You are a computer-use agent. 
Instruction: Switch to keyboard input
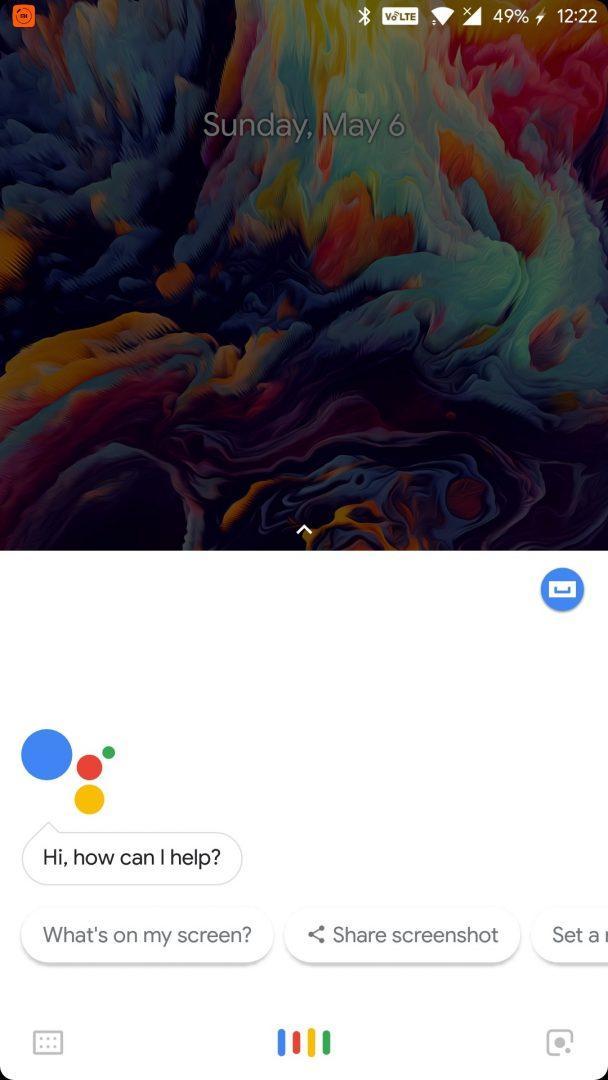pyautogui.click(x=48, y=1042)
